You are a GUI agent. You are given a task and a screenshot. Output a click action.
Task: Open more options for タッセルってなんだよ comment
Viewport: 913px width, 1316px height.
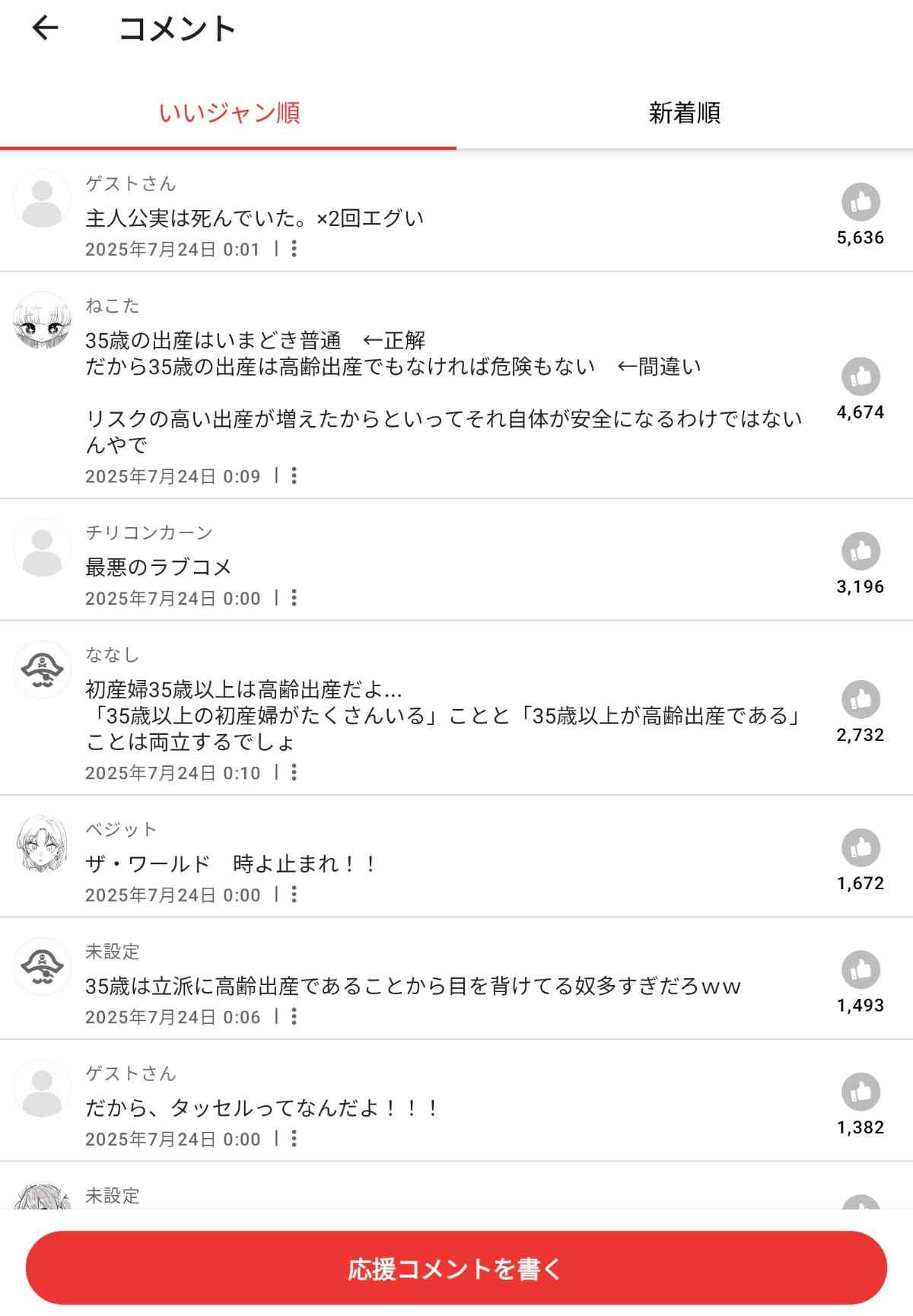[x=294, y=1139]
